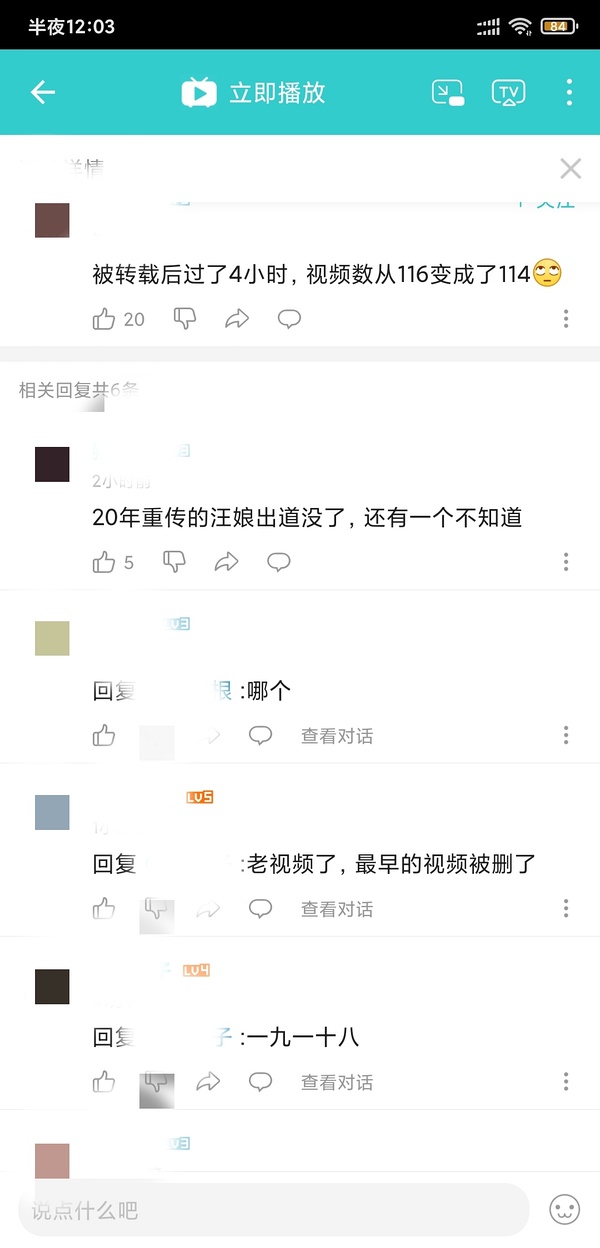The height and width of the screenshot is (1248, 600).
Task: Like the comment about 116变成了114
Action: click(104, 319)
